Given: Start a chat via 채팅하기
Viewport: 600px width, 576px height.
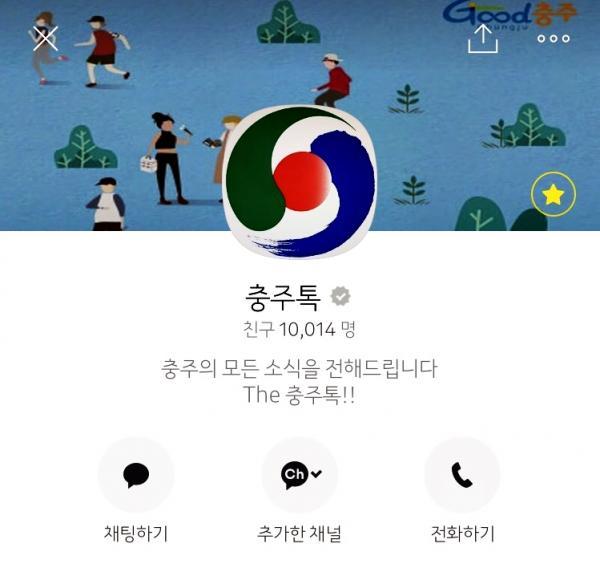Looking at the screenshot, I should coord(136,476).
